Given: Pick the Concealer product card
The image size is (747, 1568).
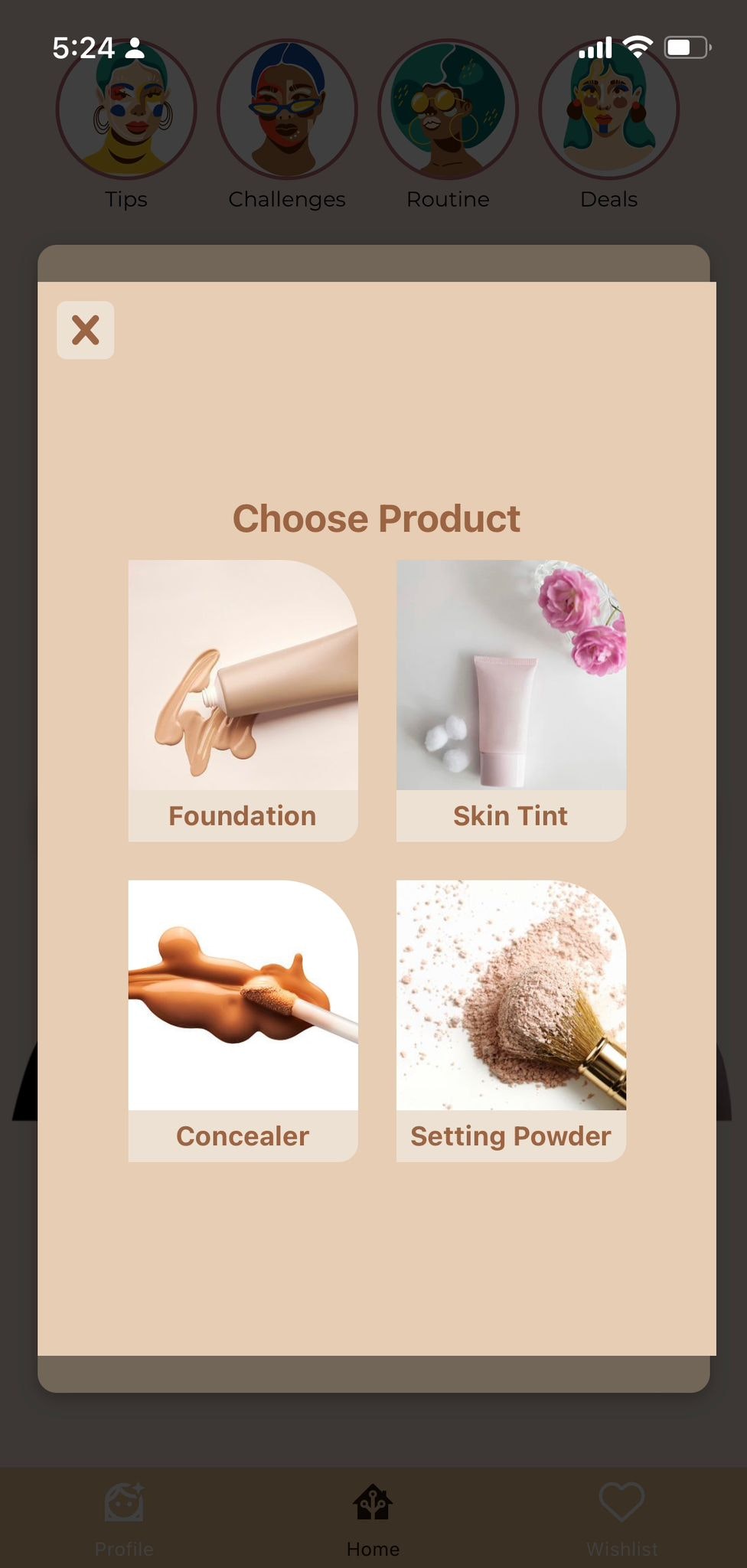Looking at the screenshot, I should tap(243, 1021).
